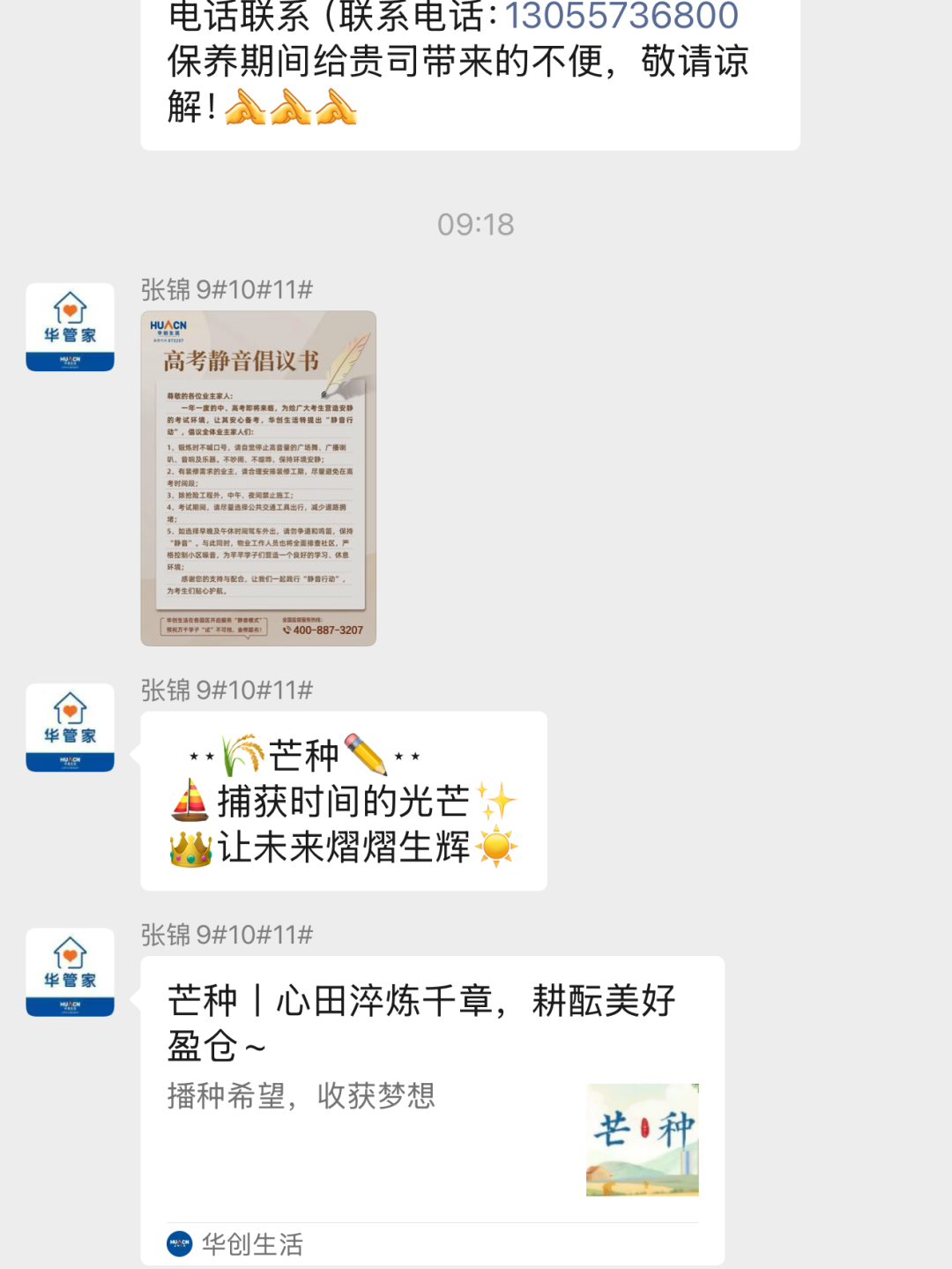
Task: Tap sender avatar beside 捕获时间的光芒 message
Action: point(70,728)
